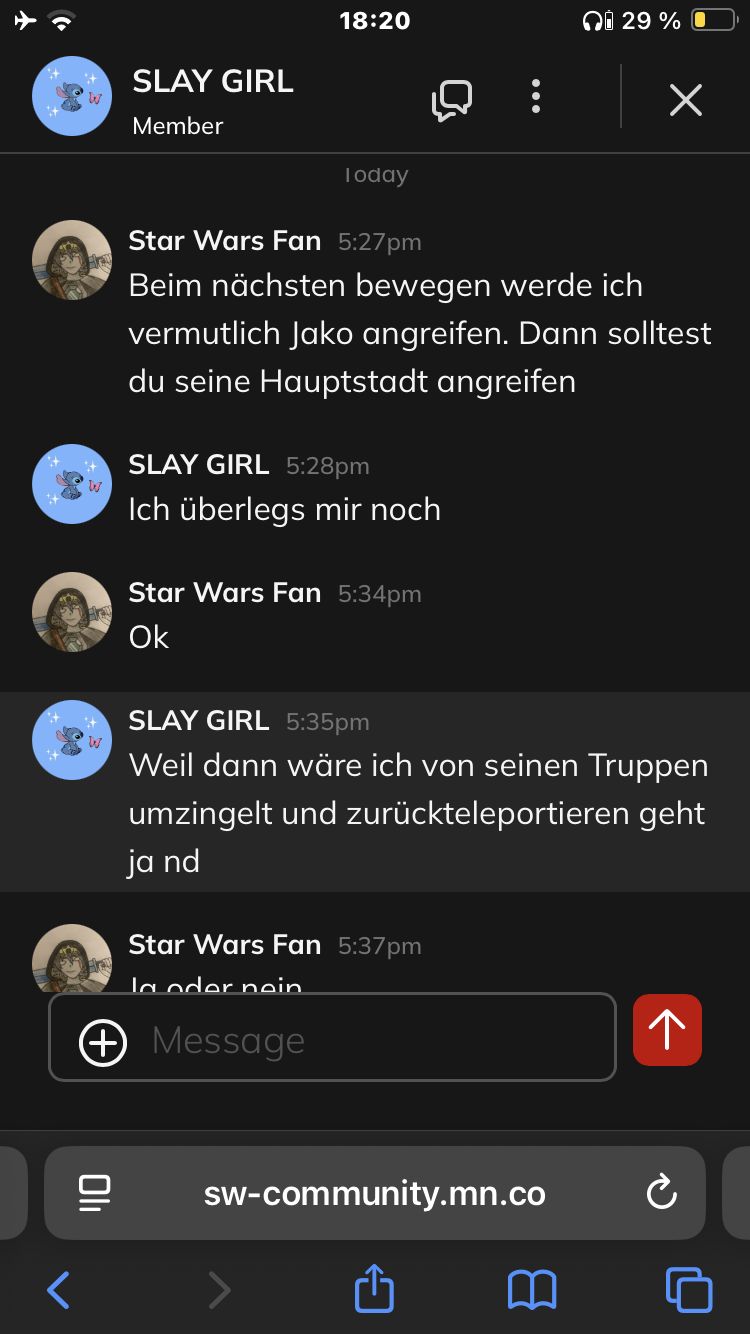This screenshot has height=1334, width=750.
Task: Reload the page in Safari
Action: (661, 1193)
